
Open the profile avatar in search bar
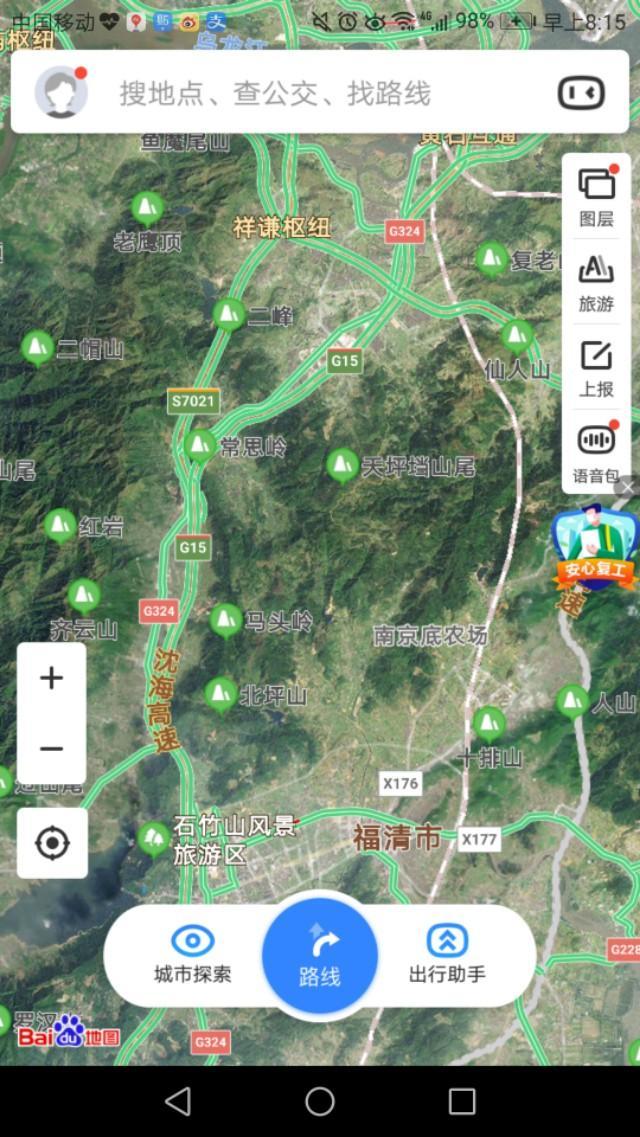tap(61, 93)
